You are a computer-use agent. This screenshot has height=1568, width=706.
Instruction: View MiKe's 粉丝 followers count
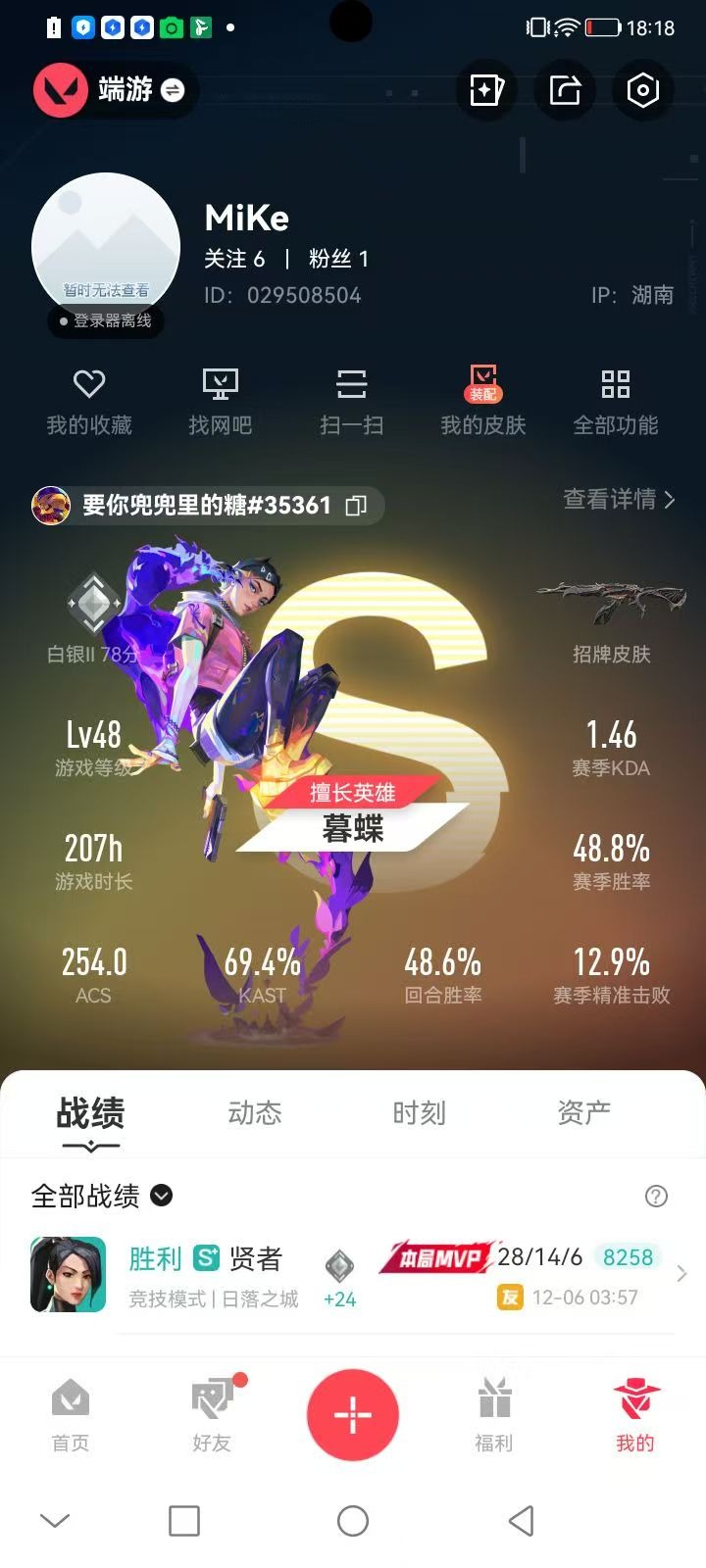[x=338, y=259]
